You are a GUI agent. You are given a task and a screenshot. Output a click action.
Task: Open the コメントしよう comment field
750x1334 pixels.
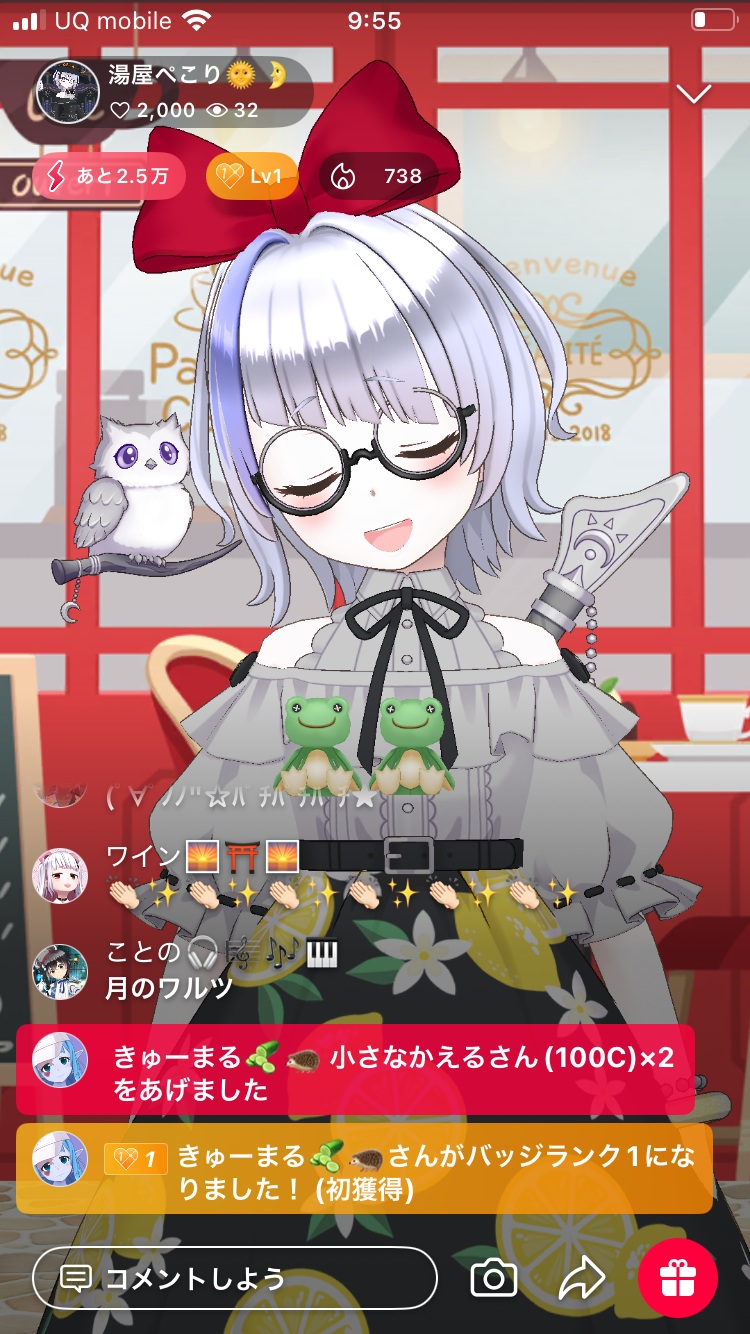[x=234, y=1278]
